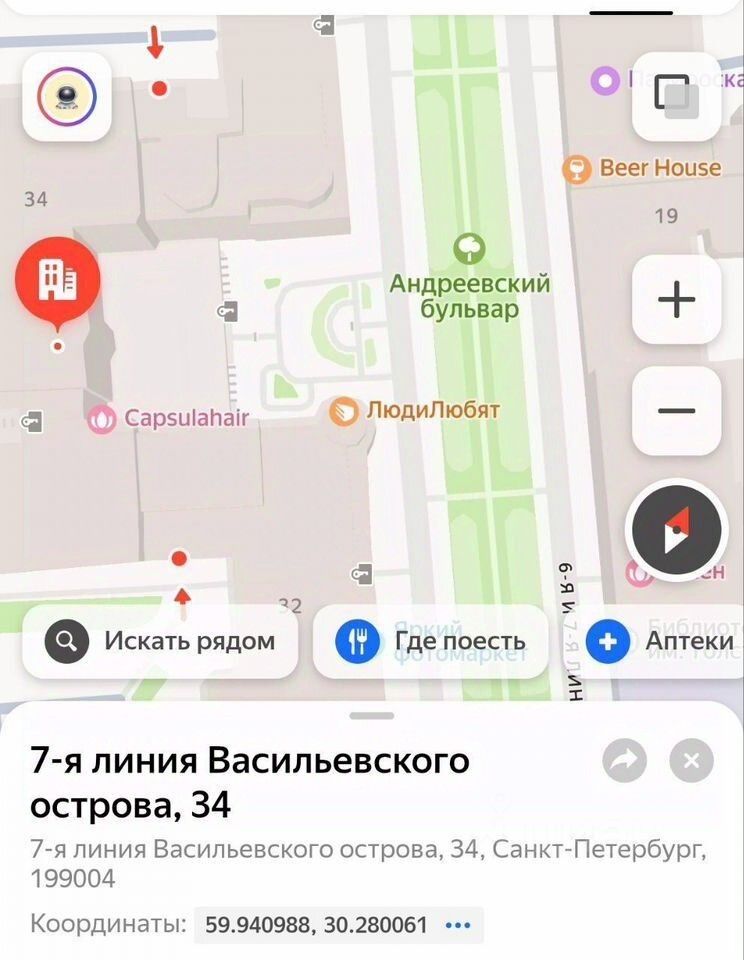Tap the compass navigation button
Viewport: 744px width, 960px height.
(x=675, y=531)
